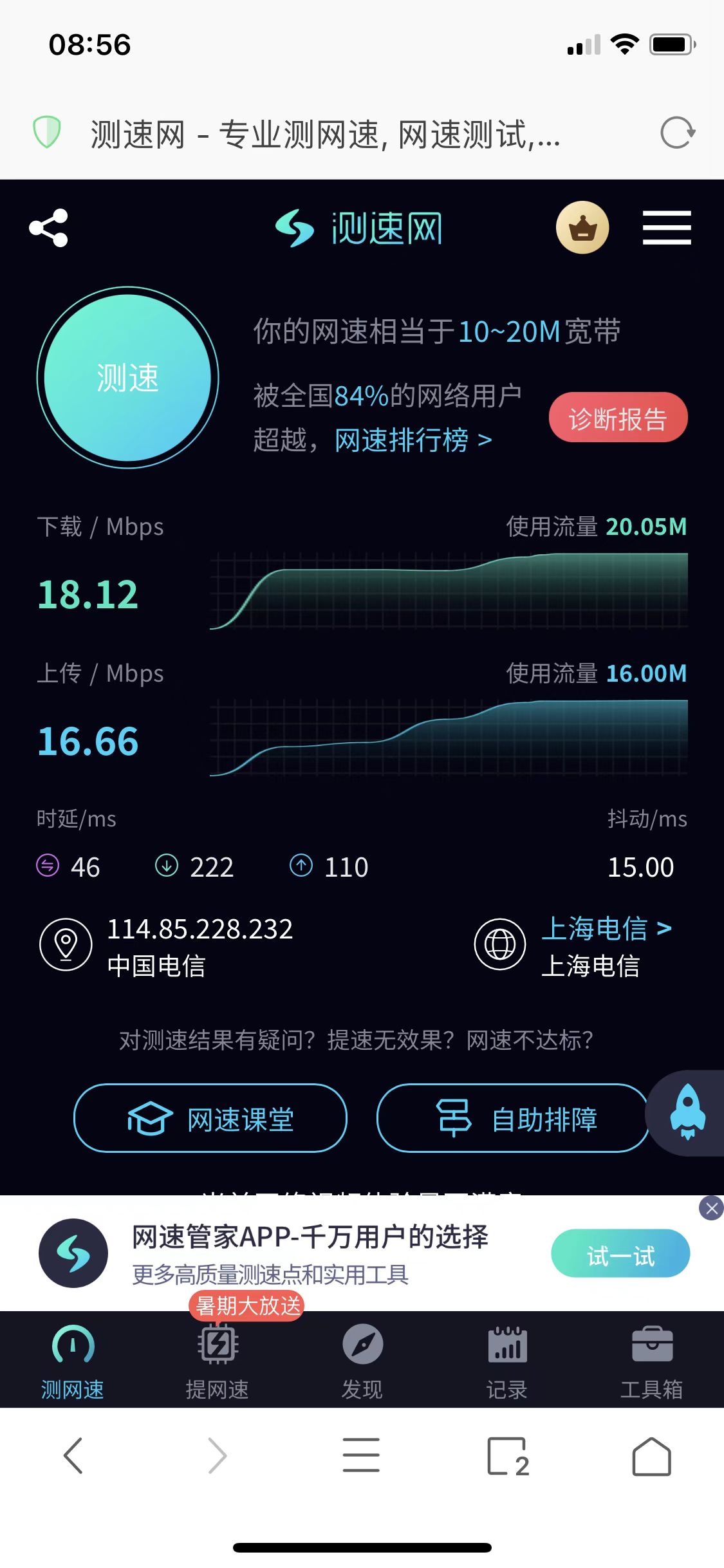Open 自助排障 self-service troubleshooting
The width and height of the screenshot is (724, 1568).
pyautogui.click(x=513, y=1119)
